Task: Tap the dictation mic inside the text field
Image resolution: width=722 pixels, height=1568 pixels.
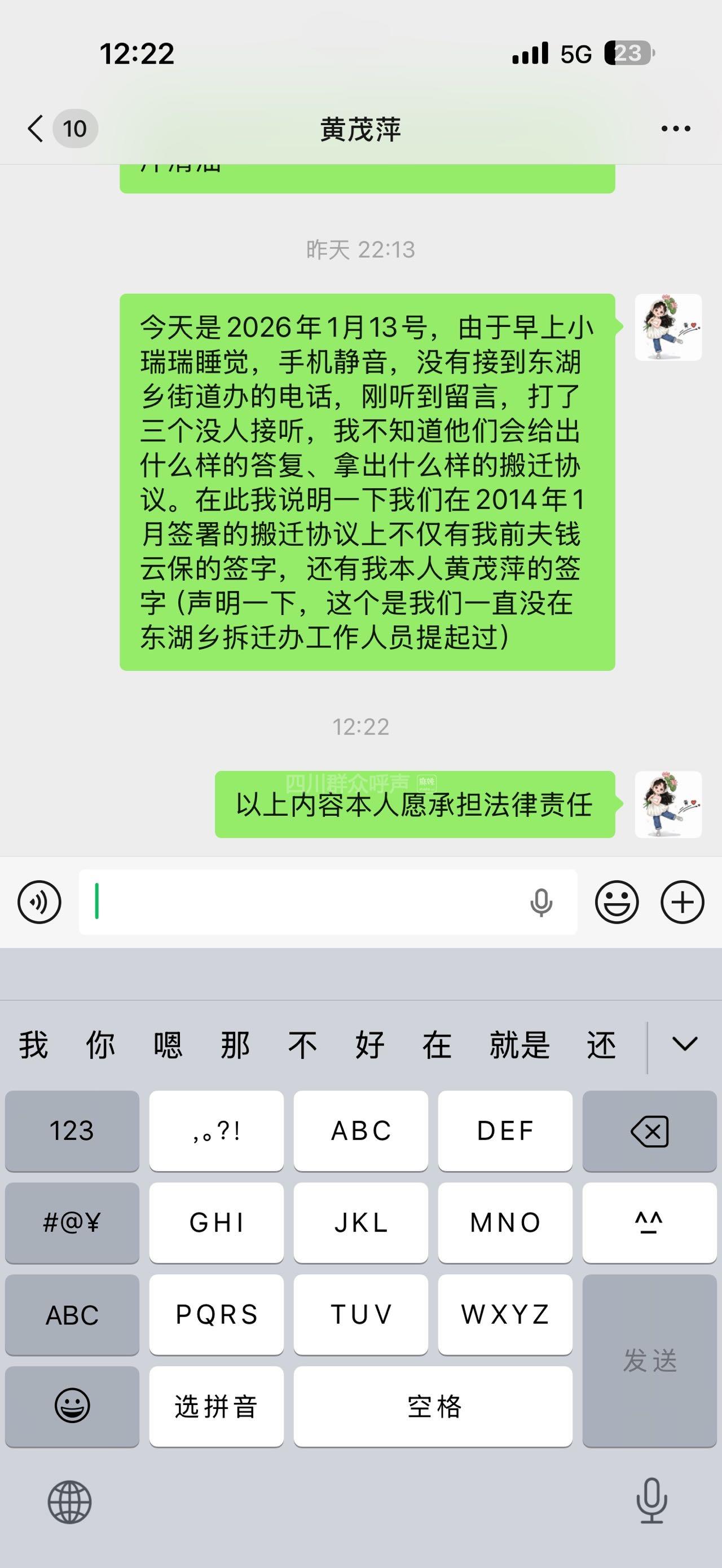Action: tap(540, 902)
